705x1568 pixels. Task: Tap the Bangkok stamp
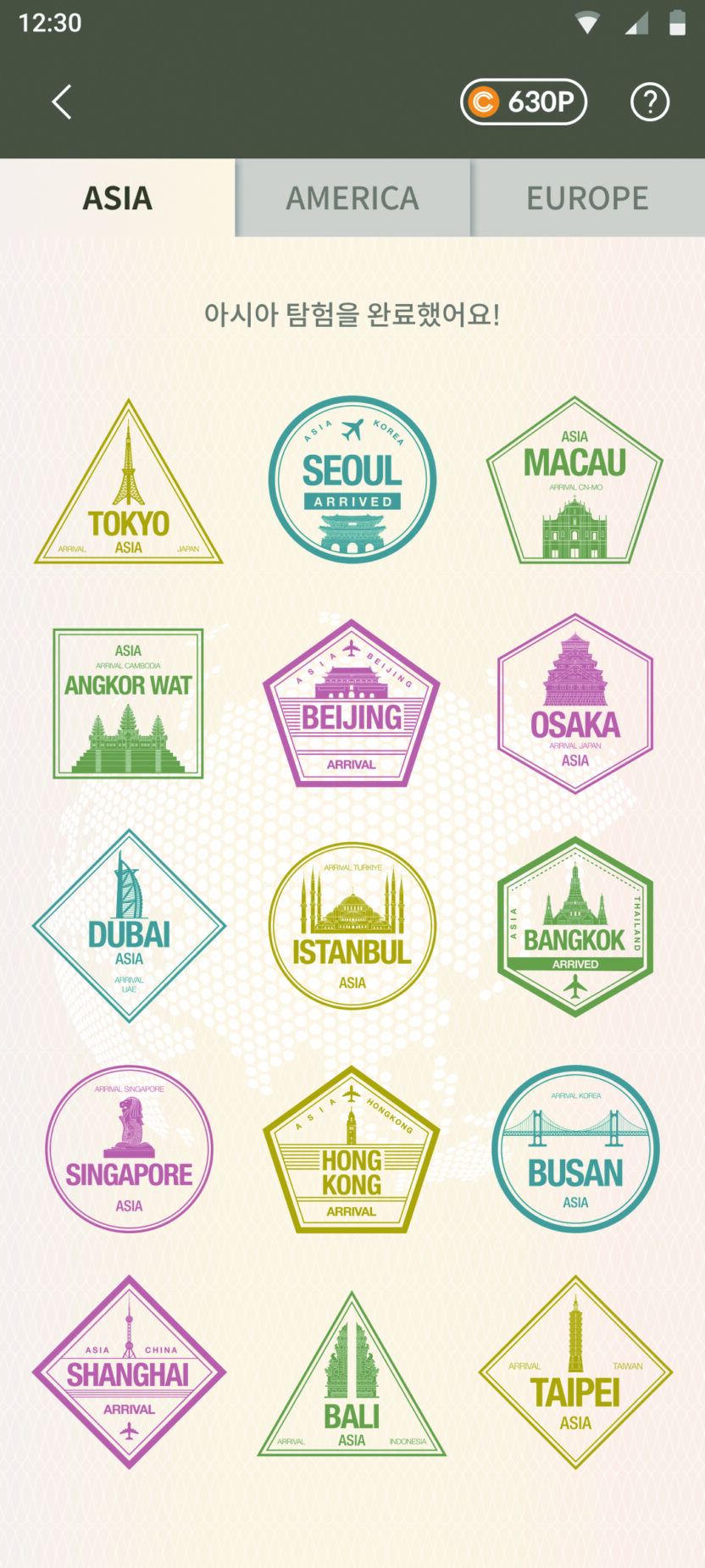(575, 927)
